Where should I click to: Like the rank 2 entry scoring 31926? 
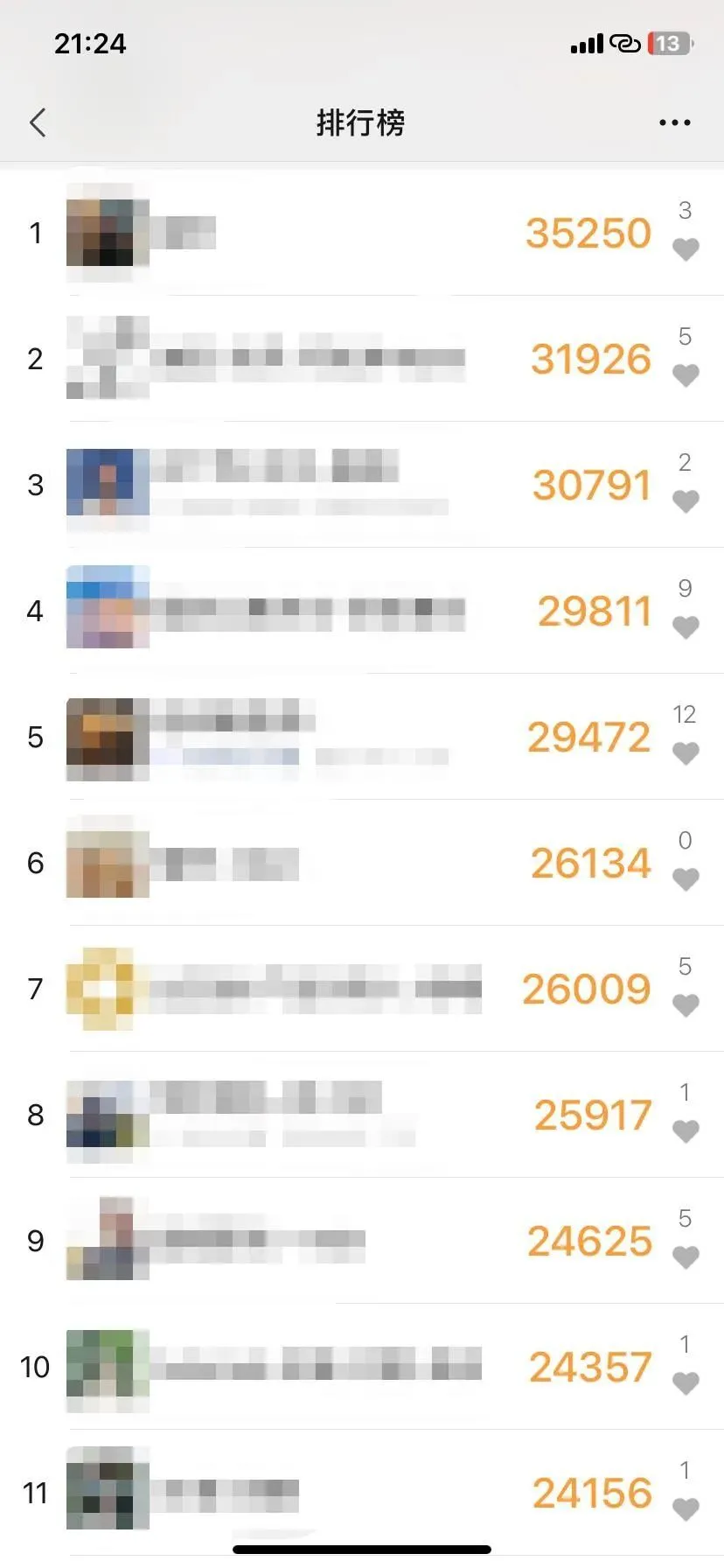686,375
